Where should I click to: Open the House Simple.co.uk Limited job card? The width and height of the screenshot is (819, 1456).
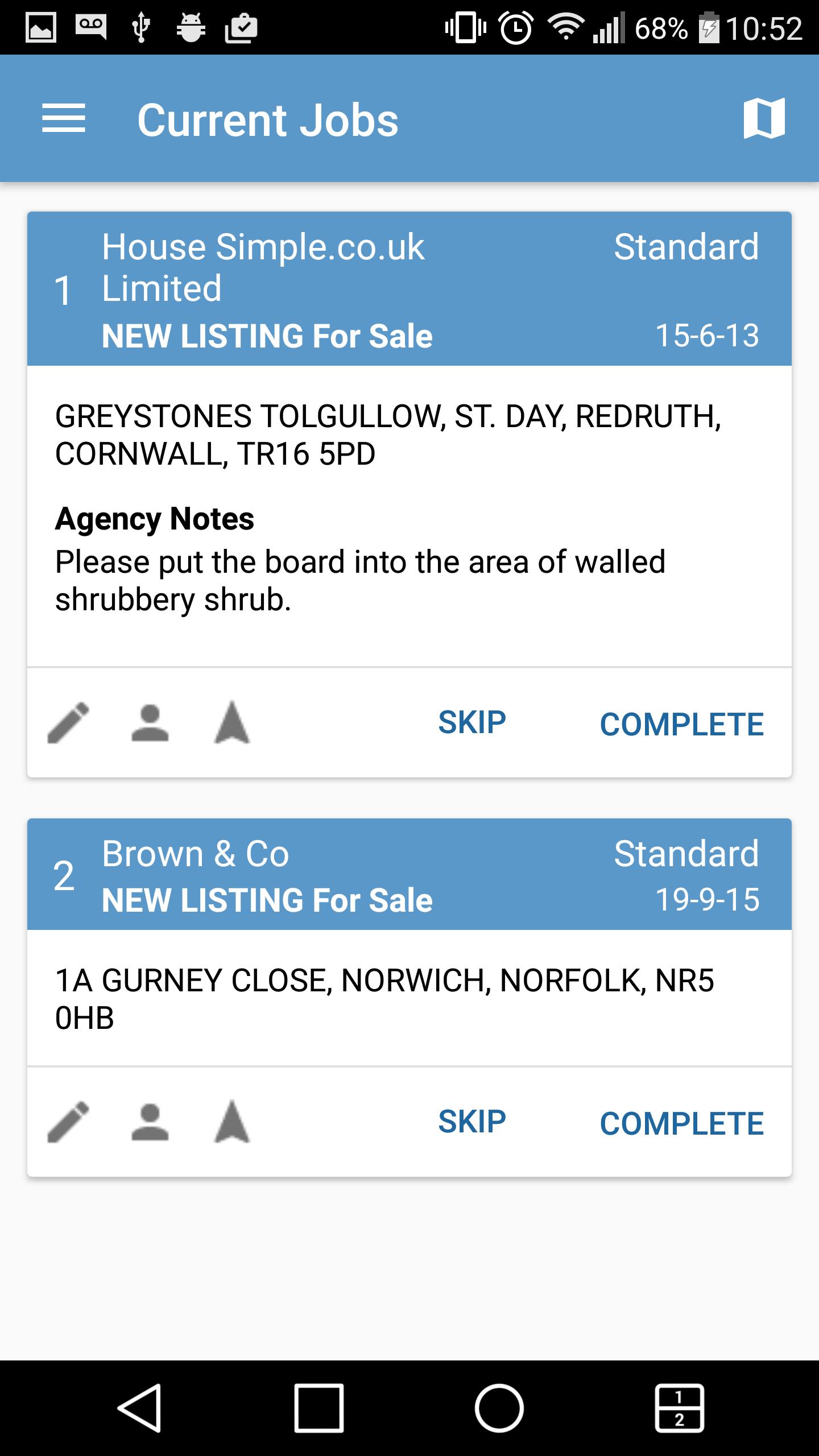pos(409,494)
